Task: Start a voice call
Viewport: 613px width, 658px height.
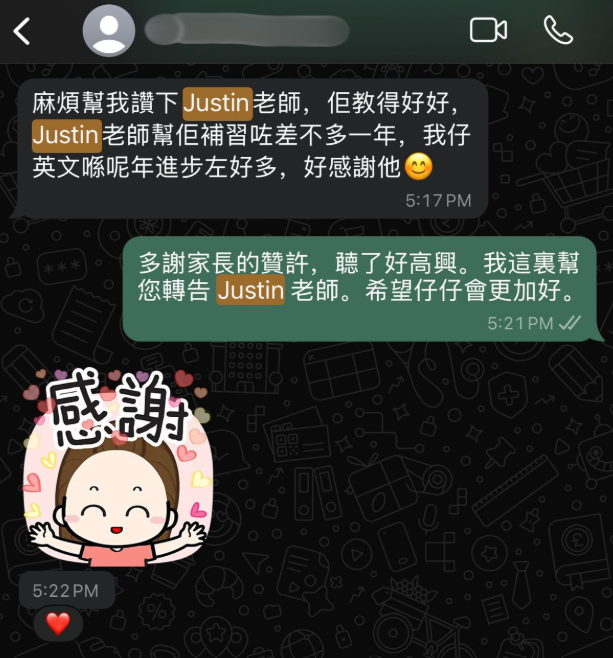Action: (558, 30)
